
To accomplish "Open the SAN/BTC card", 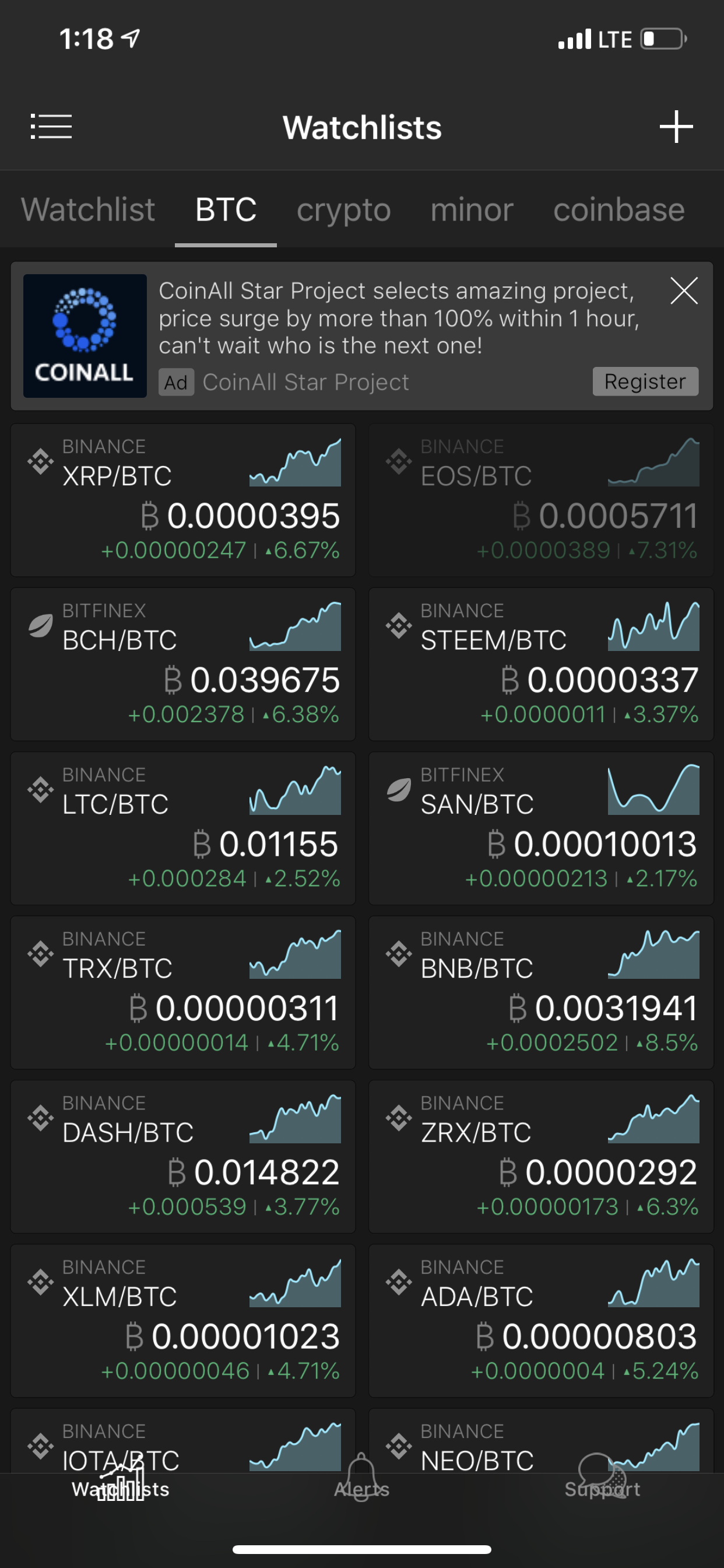I will click(x=540, y=828).
